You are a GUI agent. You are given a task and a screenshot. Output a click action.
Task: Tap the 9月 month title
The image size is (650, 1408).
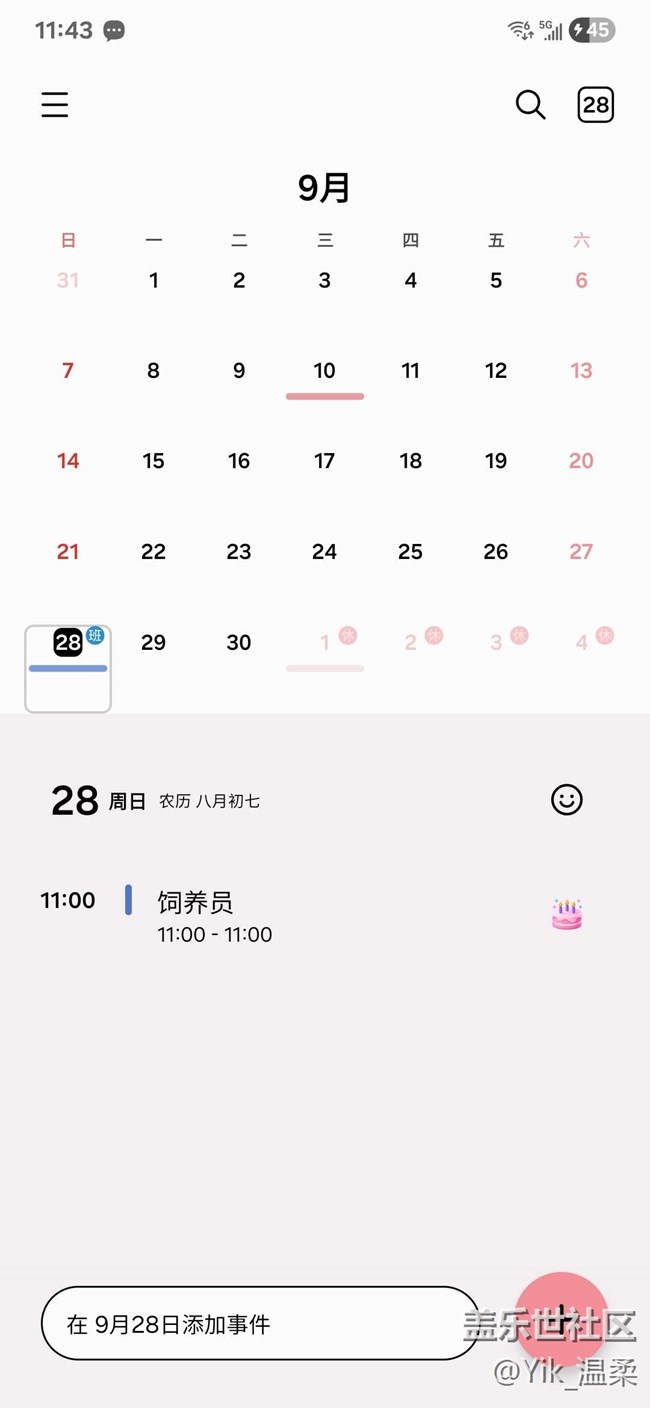point(324,188)
